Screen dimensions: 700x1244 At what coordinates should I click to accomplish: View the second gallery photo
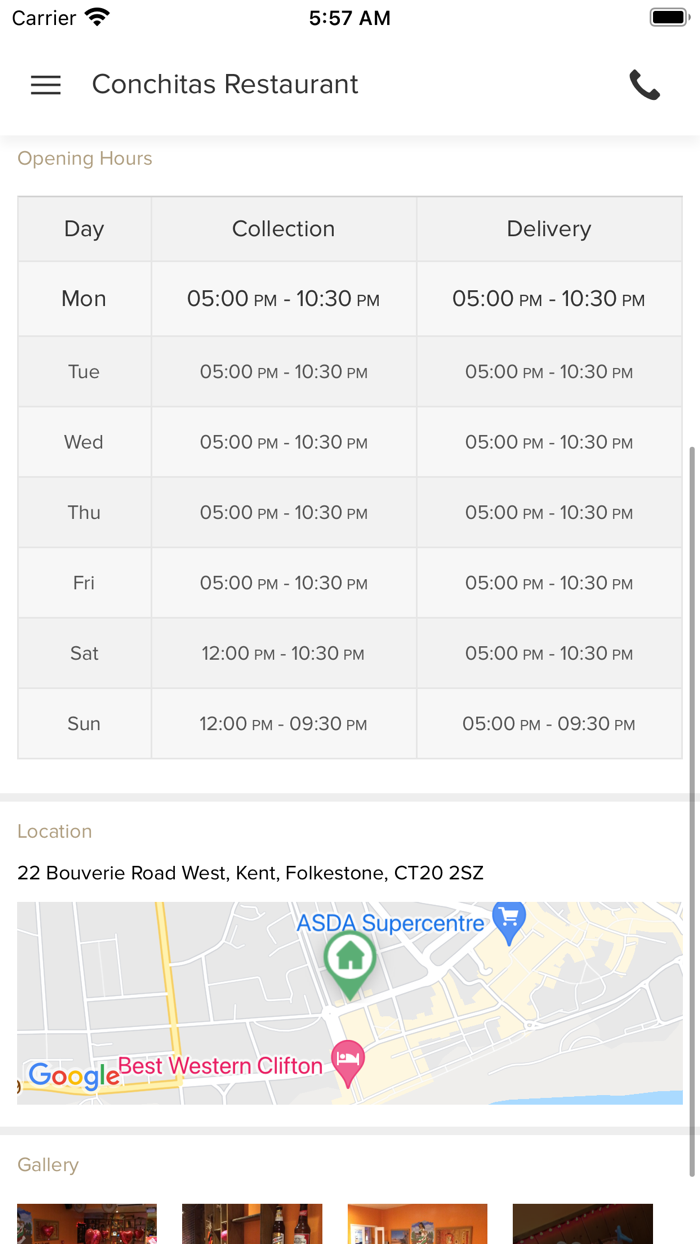click(x=252, y=1224)
